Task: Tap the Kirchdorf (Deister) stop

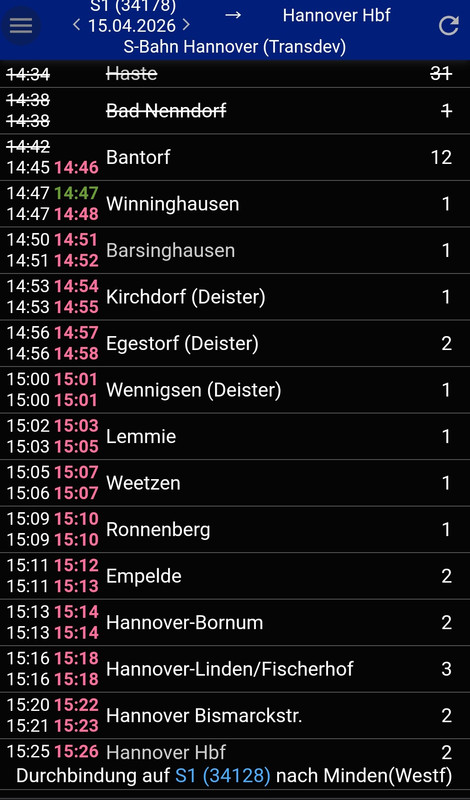Action: [235, 296]
